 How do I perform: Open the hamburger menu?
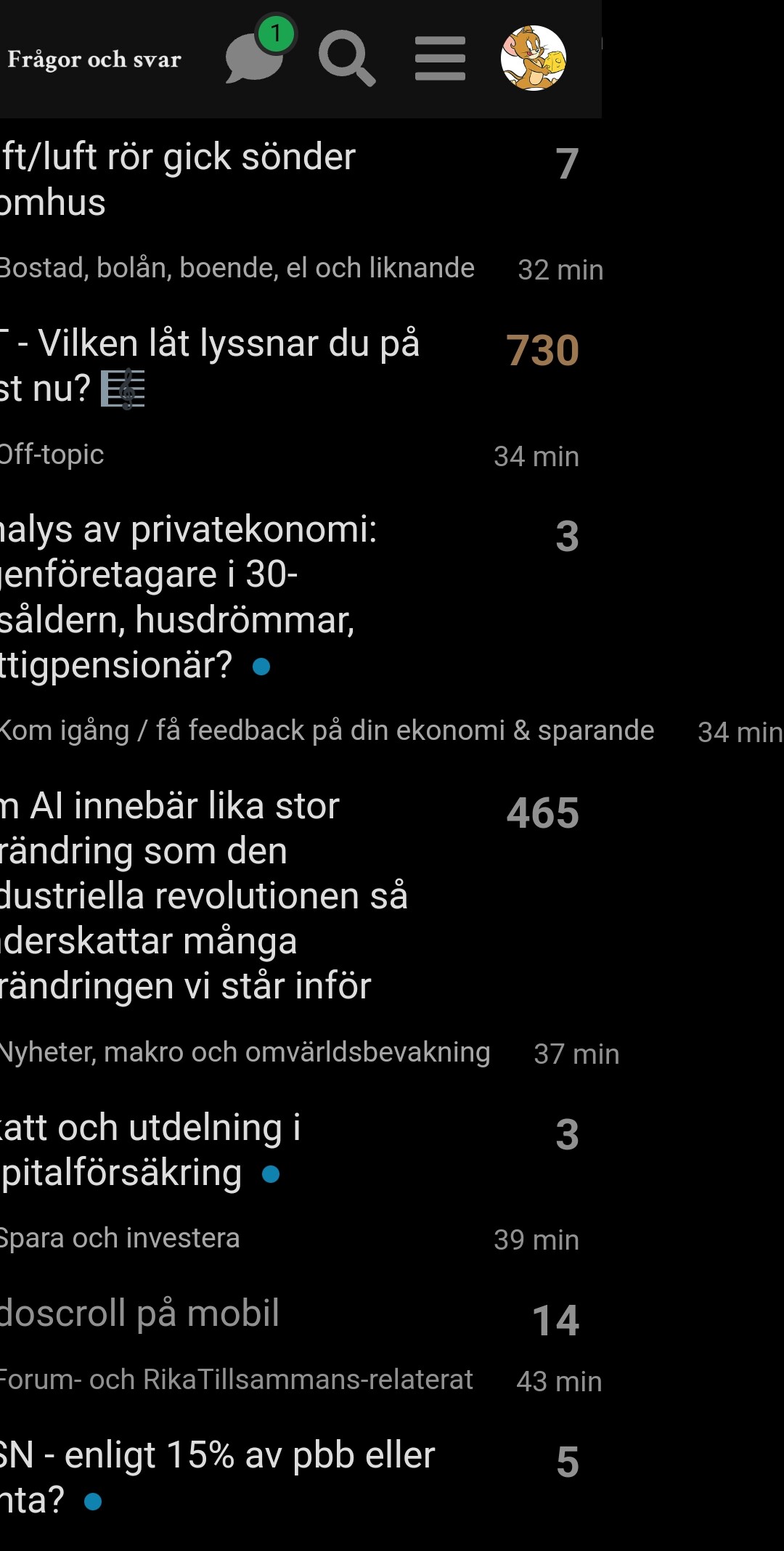(440, 58)
